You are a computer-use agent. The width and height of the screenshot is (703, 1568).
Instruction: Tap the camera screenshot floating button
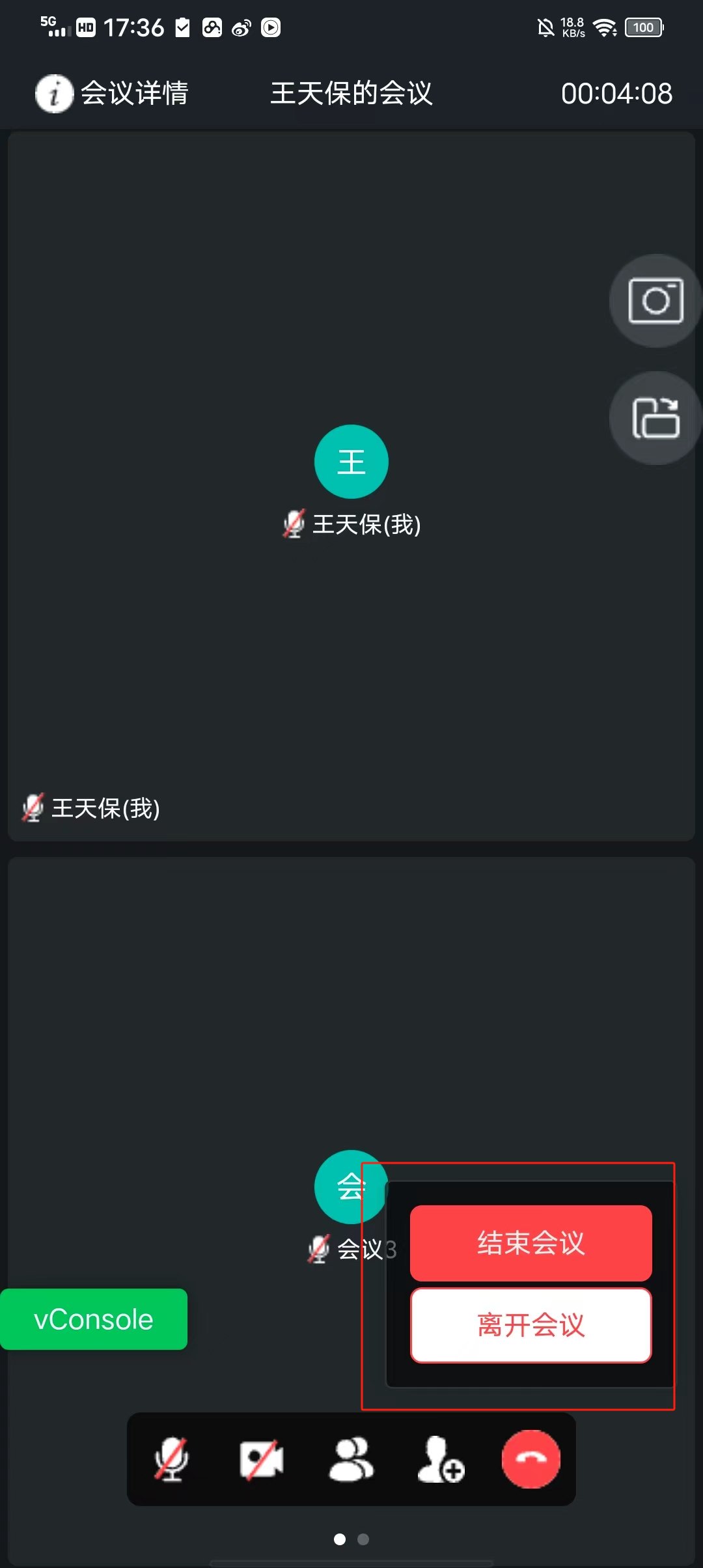655,301
